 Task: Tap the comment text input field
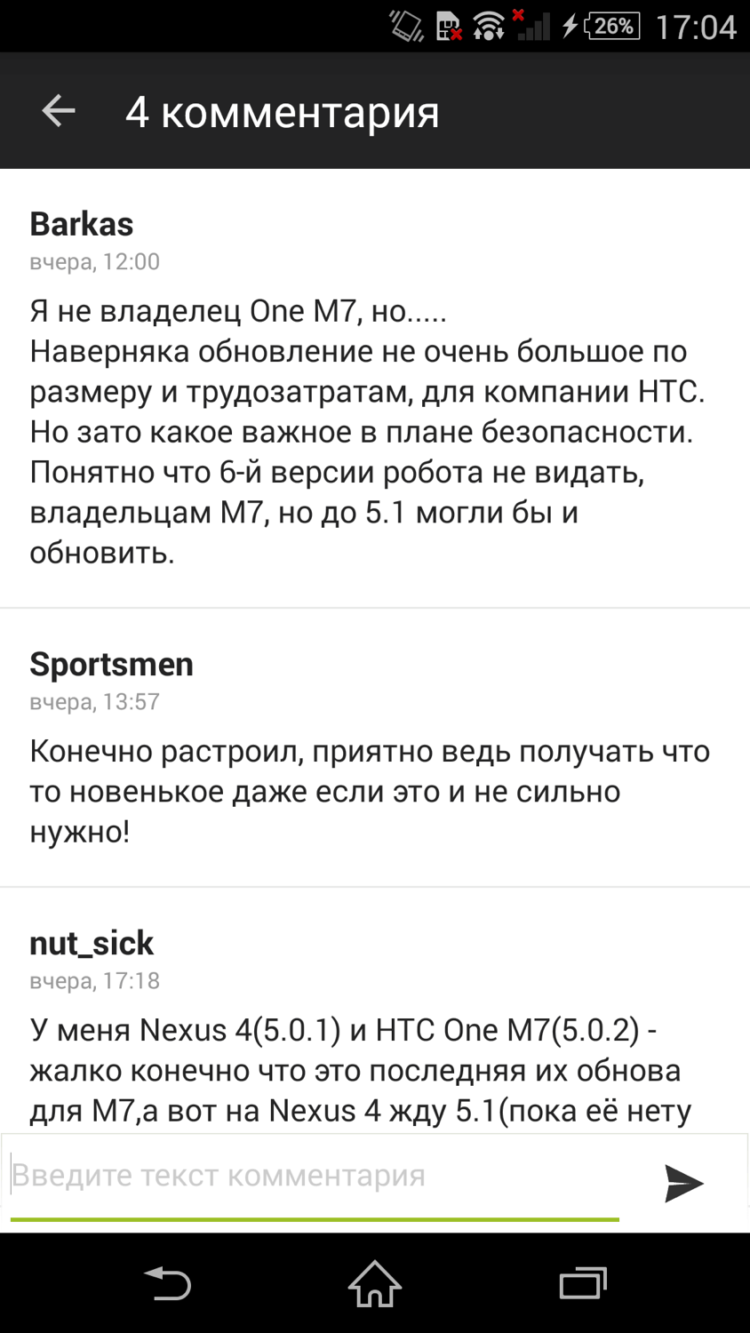(x=300, y=1176)
